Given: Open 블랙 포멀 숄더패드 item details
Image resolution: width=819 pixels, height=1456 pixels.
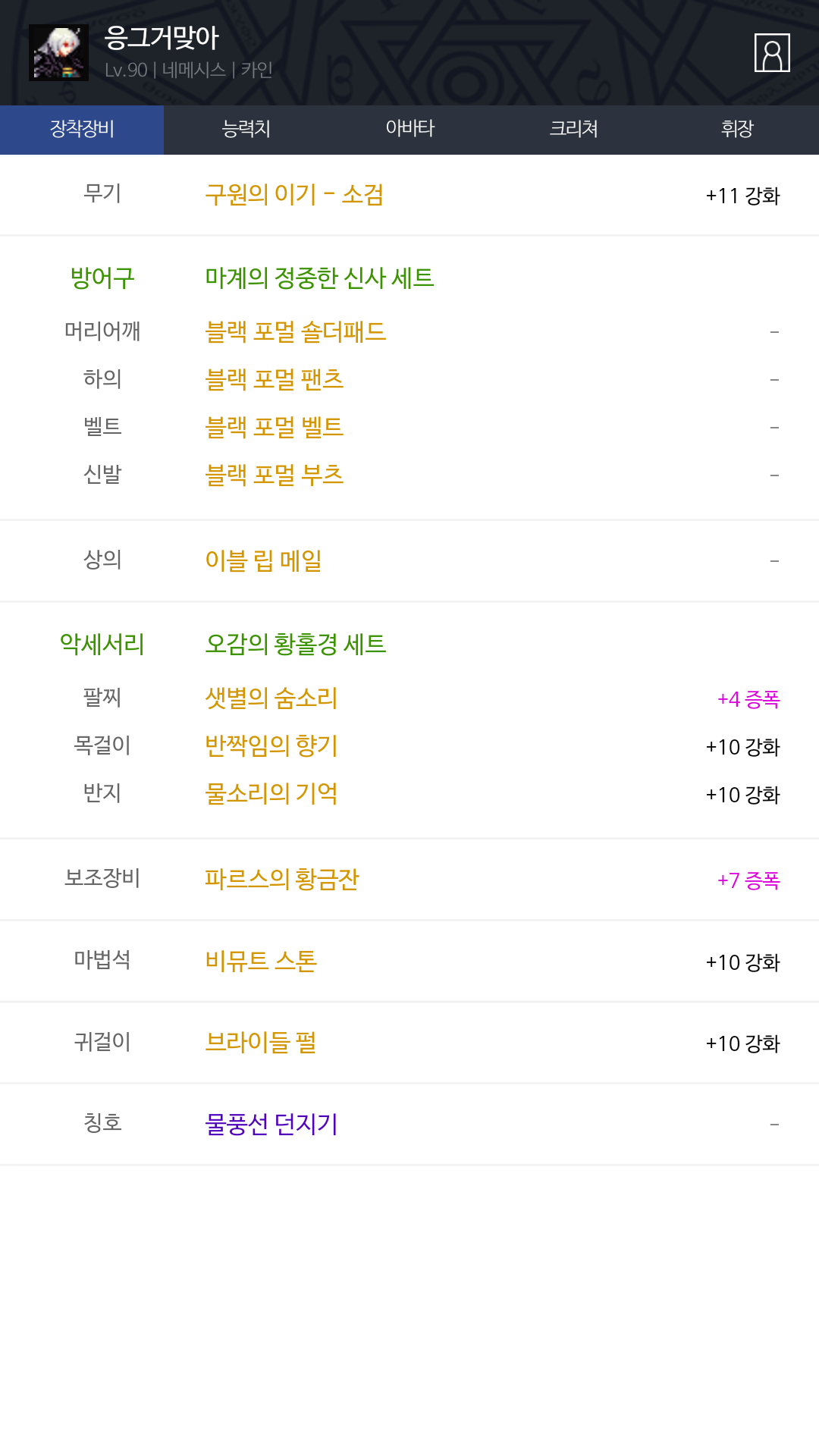Looking at the screenshot, I should 296,331.
